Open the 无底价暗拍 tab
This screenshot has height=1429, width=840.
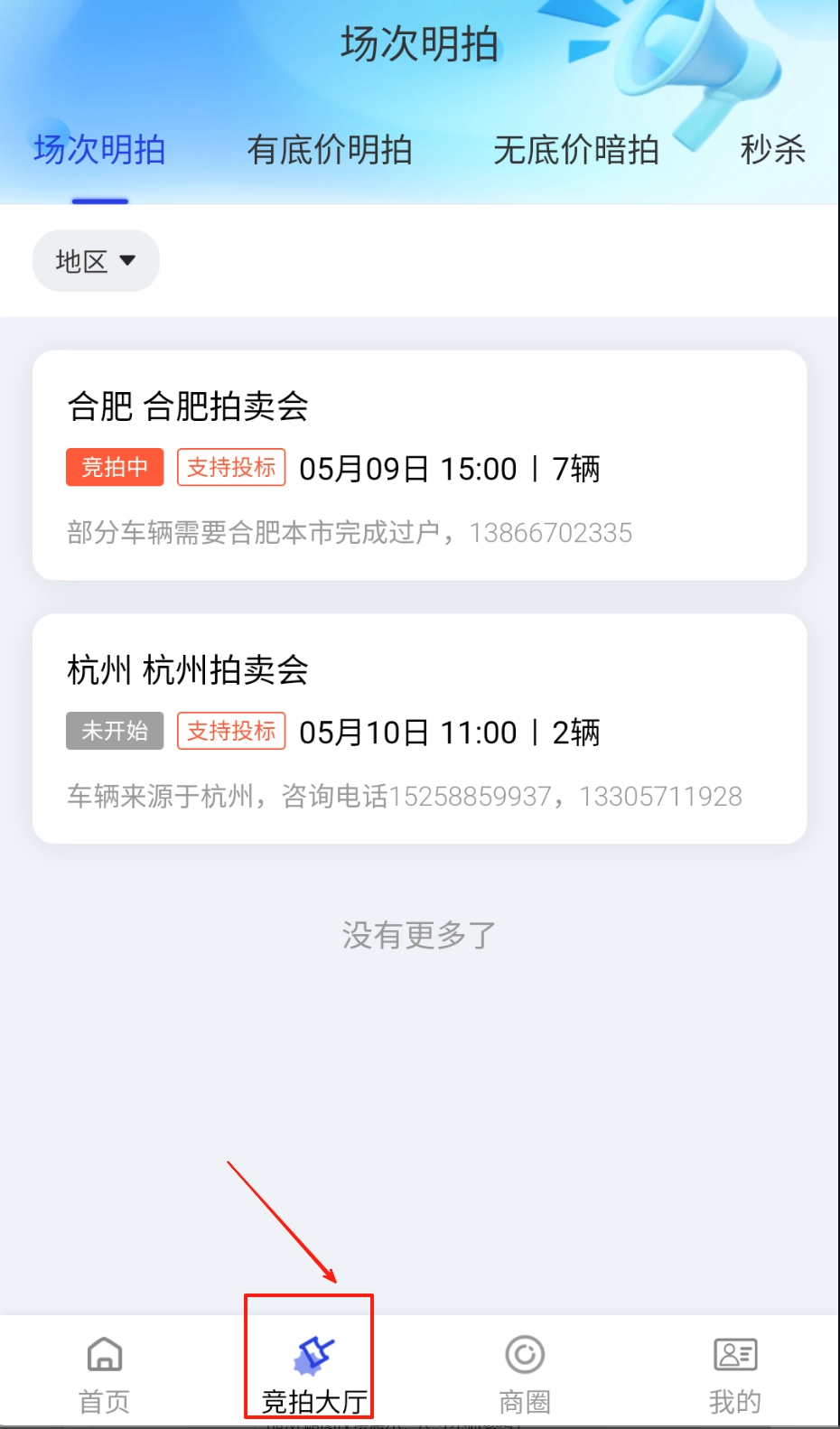point(575,150)
